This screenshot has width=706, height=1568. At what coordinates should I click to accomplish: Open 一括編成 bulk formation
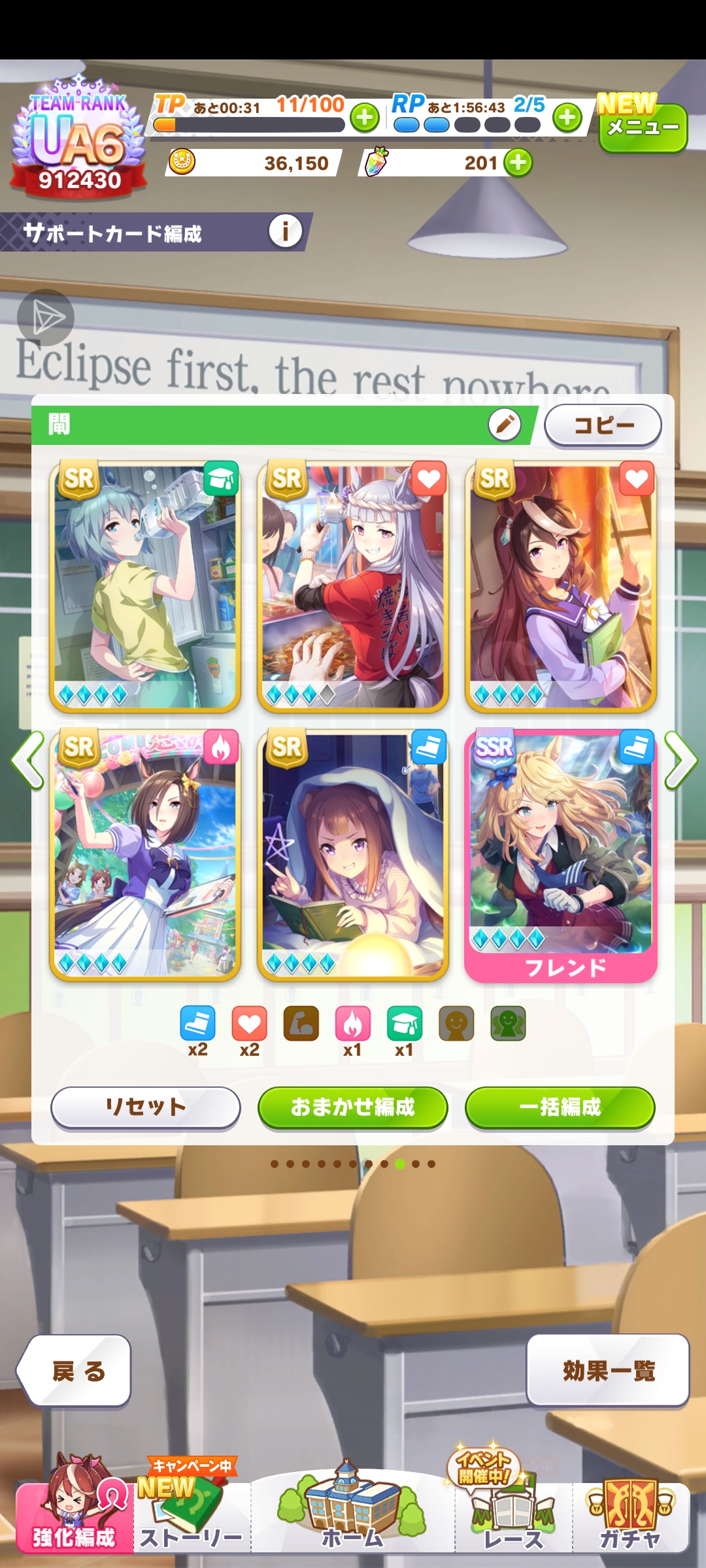pyautogui.click(x=560, y=1107)
